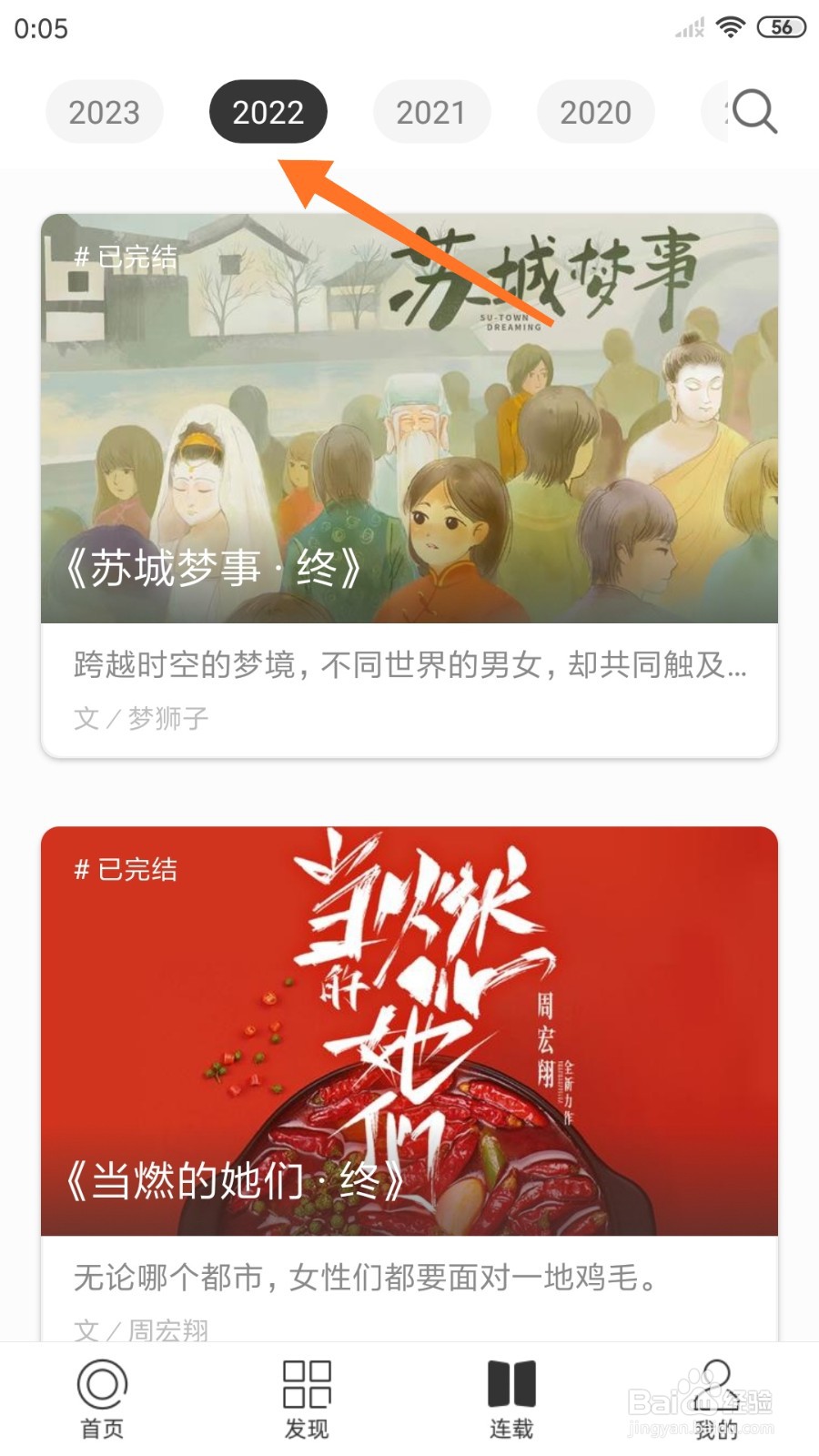
Task: Click the cellular signal strength icon
Action: click(x=689, y=28)
